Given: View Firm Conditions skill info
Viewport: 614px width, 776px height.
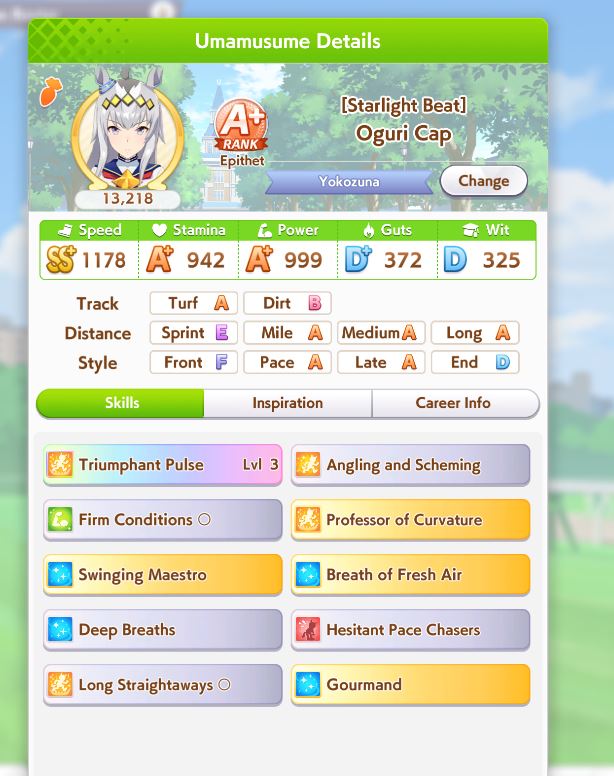Looking at the screenshot, I should point(163,520).
